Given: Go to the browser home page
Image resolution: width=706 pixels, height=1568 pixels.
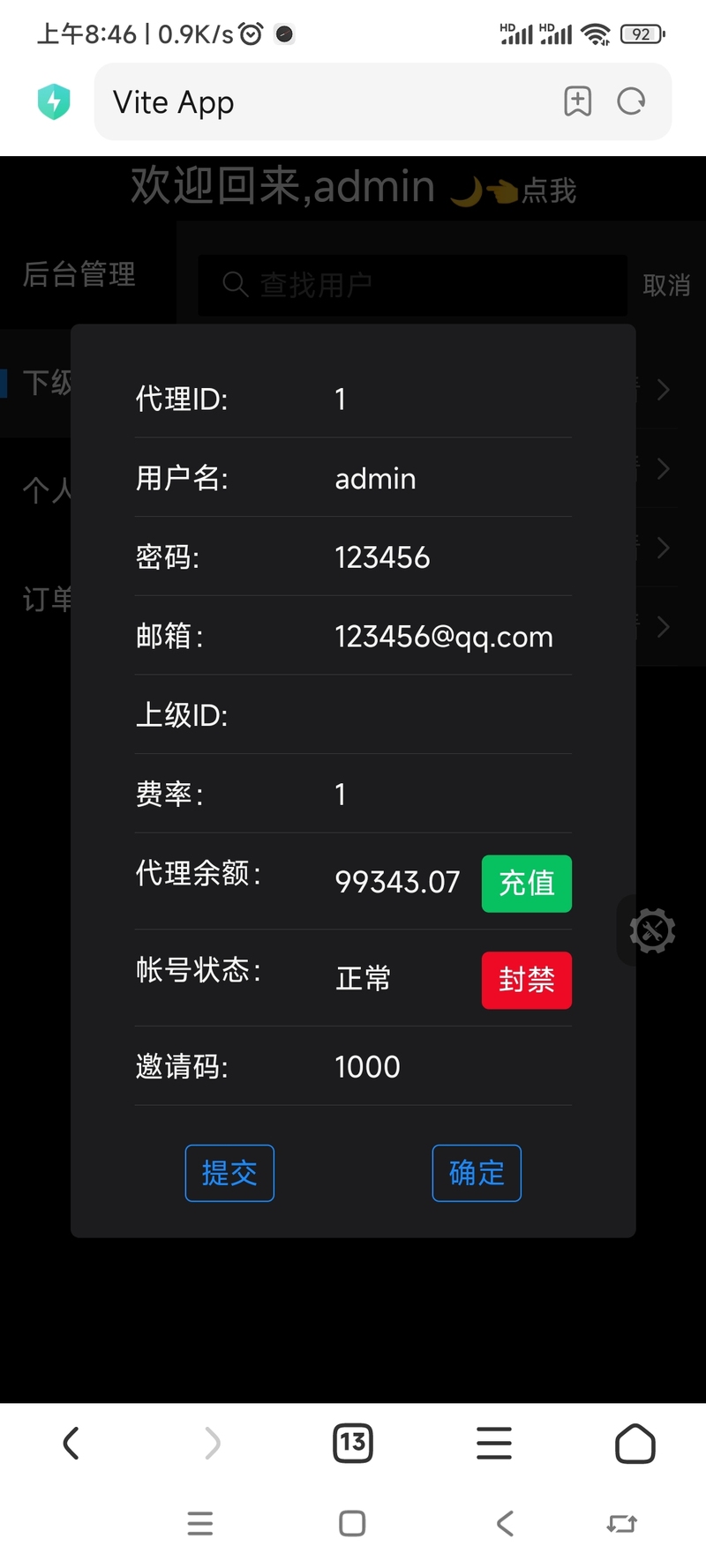Looking at the screenshot, I should pos(635,1444).
